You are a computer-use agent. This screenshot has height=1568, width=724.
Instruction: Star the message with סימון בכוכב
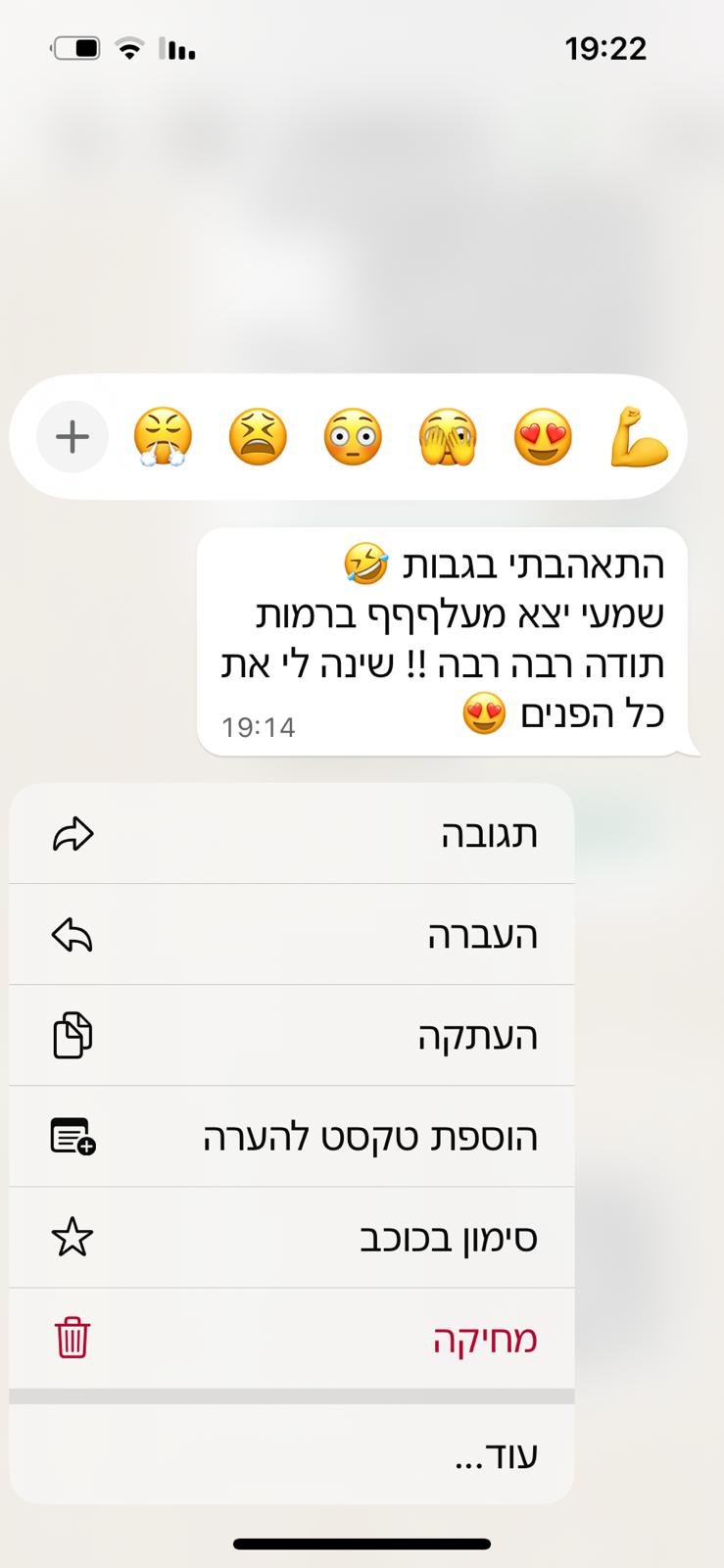tap(292, 1238)
